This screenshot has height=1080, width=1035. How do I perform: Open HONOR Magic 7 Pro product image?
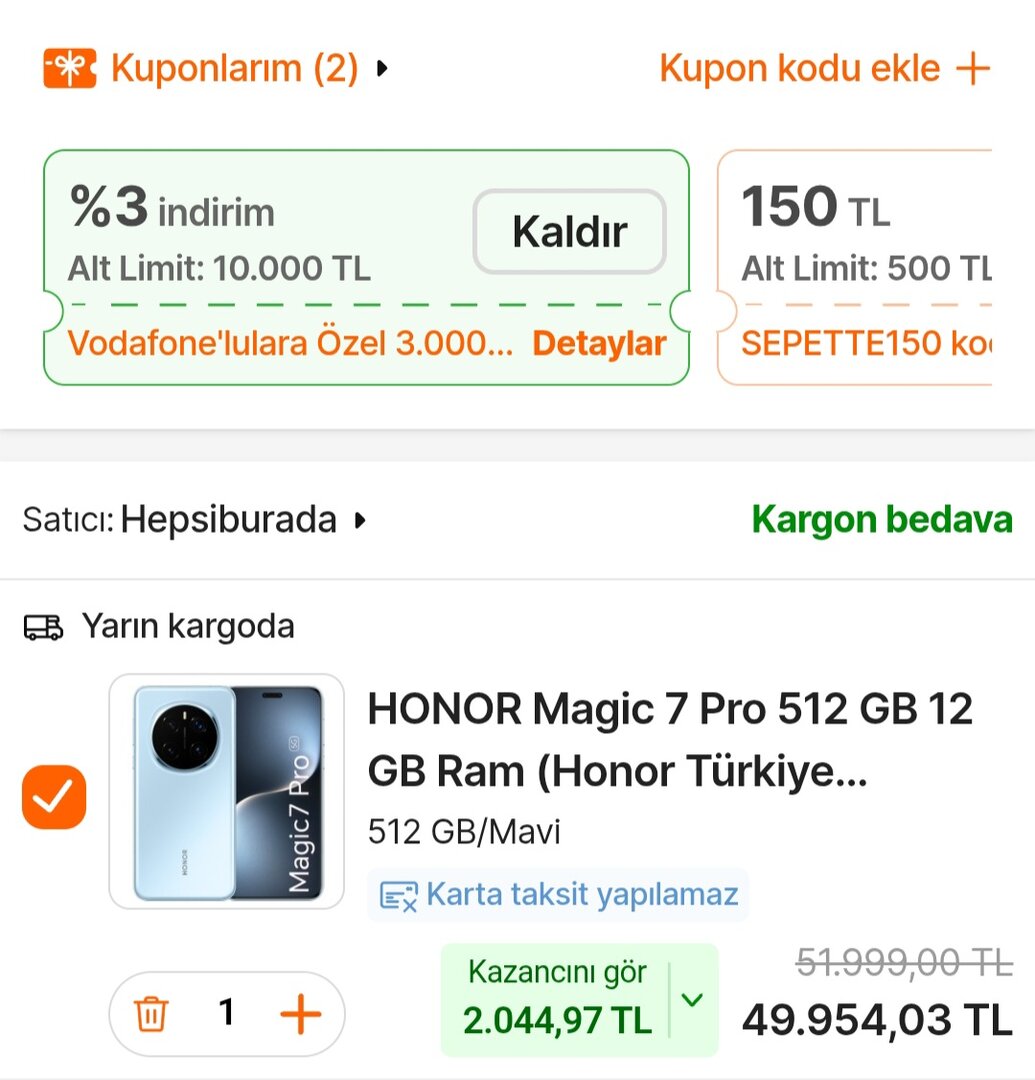pyautogui.click(x=227, y=792)
